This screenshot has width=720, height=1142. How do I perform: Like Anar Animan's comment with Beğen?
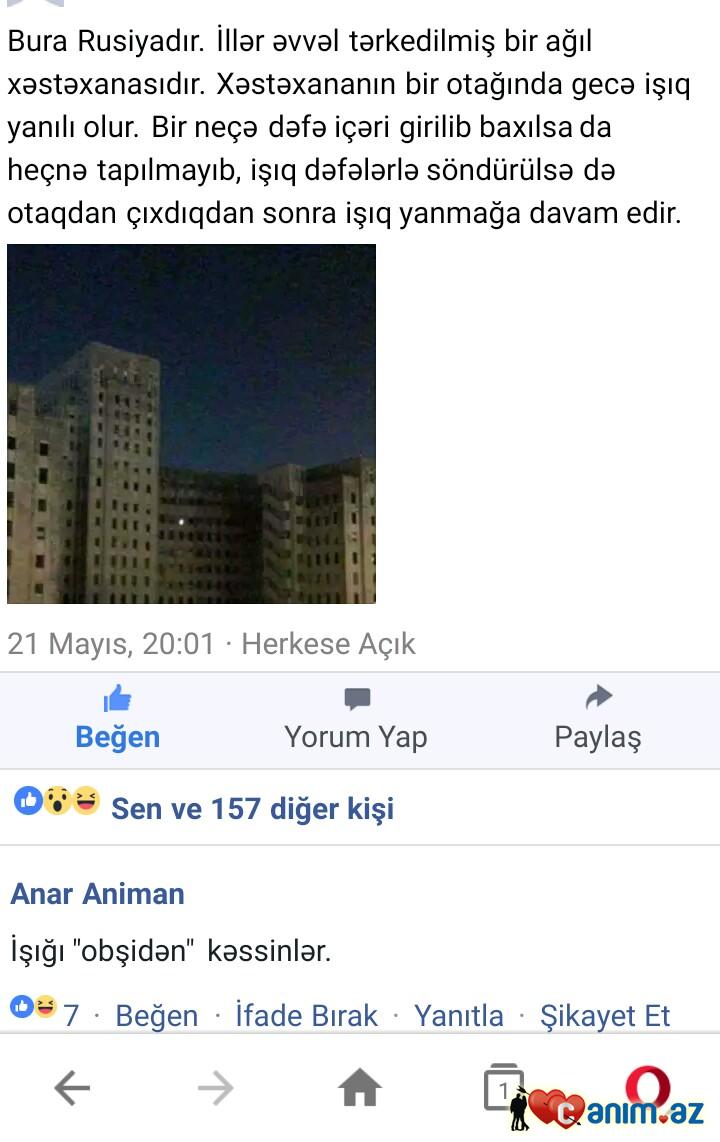tap(156, 1016)
